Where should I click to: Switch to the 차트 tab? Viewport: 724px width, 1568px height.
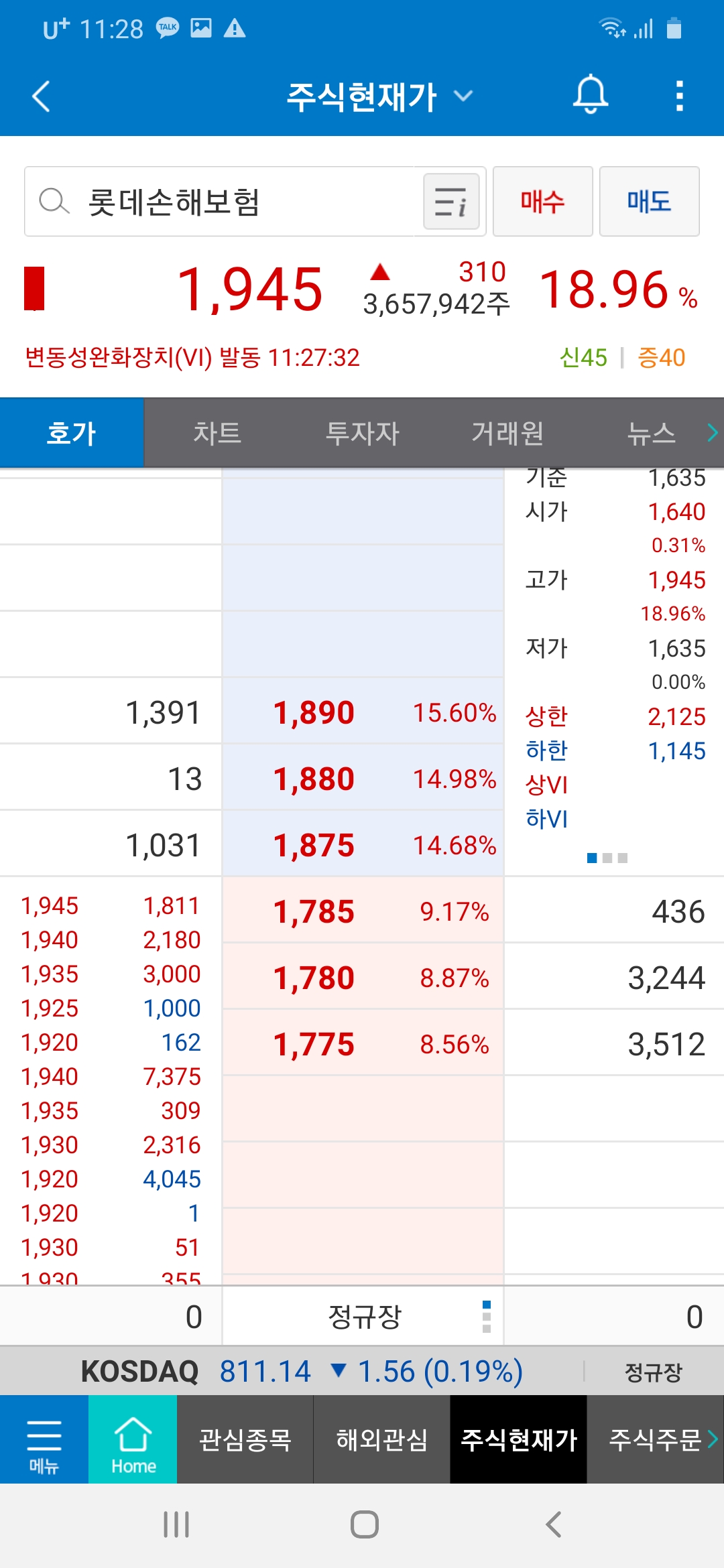coord(217,433)
